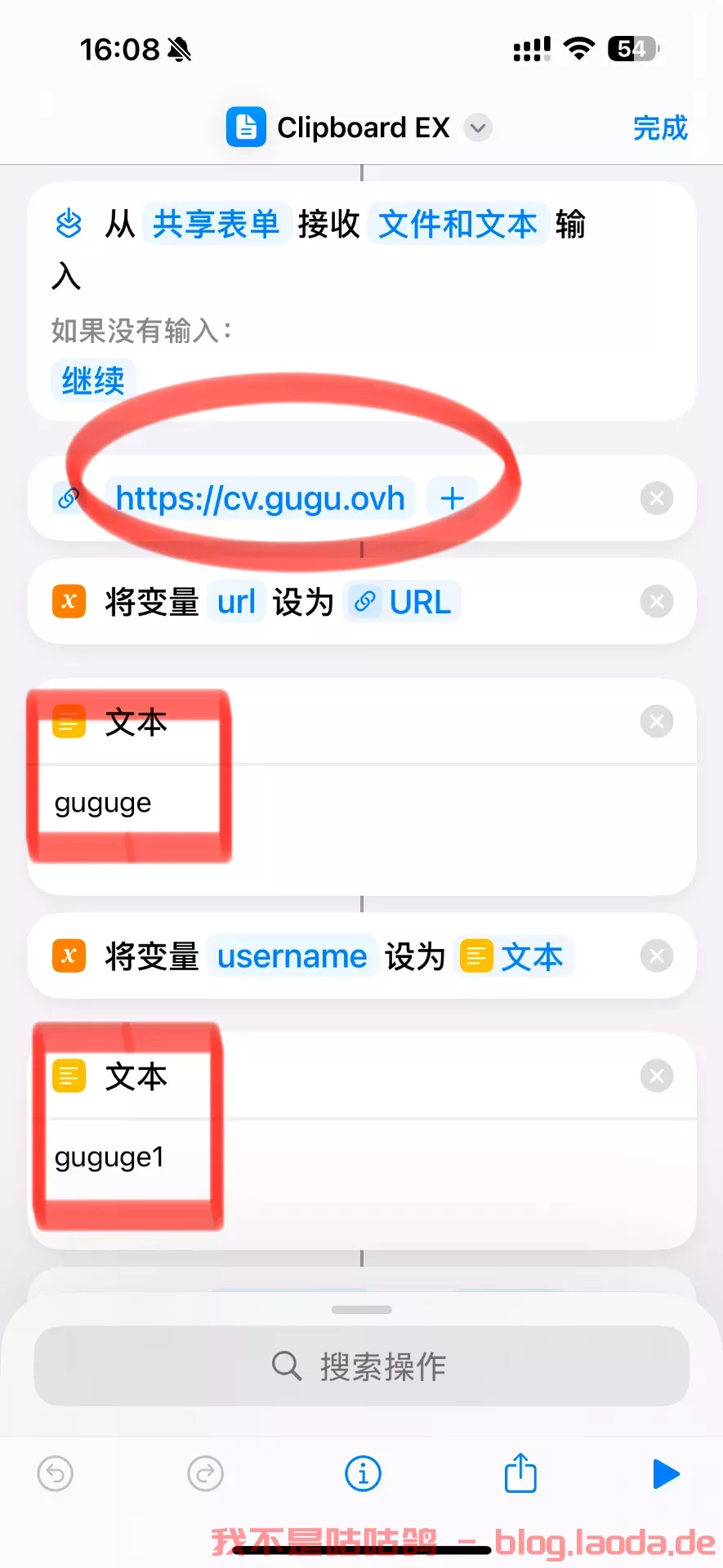Image resolution: width=723 pixels, height=1568 pixels.
Task: Undo the last change
Action: [56, 1474]
